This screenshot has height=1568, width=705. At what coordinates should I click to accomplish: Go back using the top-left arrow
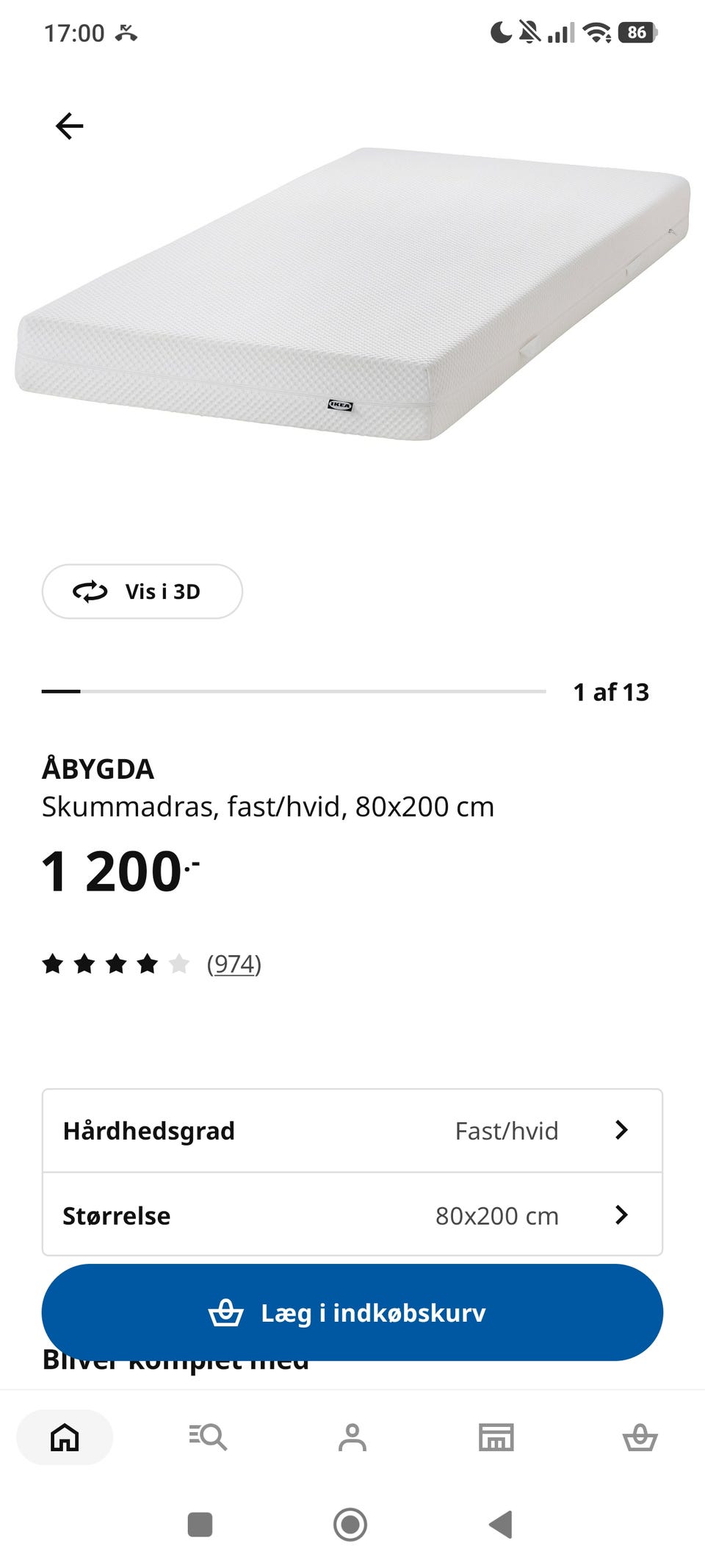pos(70,126)
